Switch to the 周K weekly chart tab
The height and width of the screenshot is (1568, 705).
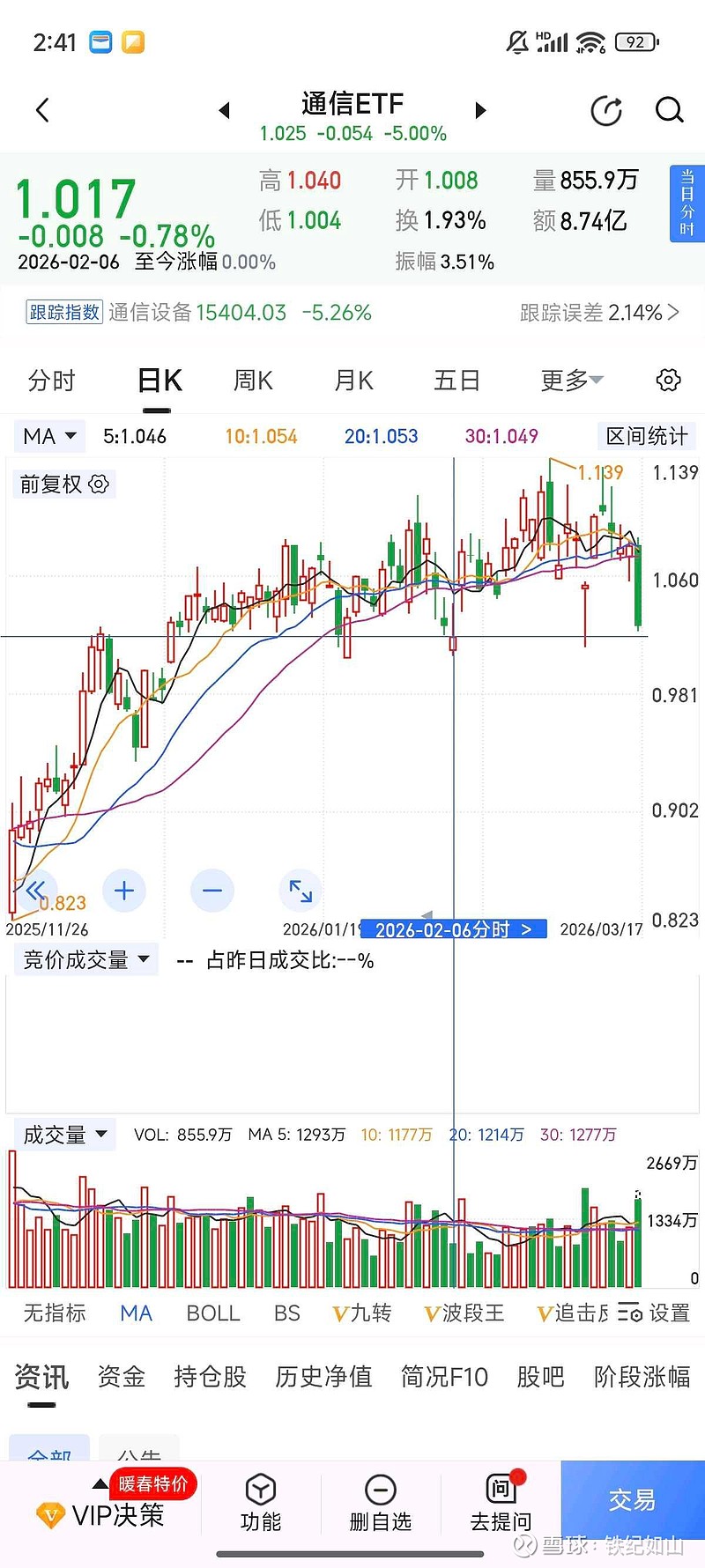(x=252, y=380)
